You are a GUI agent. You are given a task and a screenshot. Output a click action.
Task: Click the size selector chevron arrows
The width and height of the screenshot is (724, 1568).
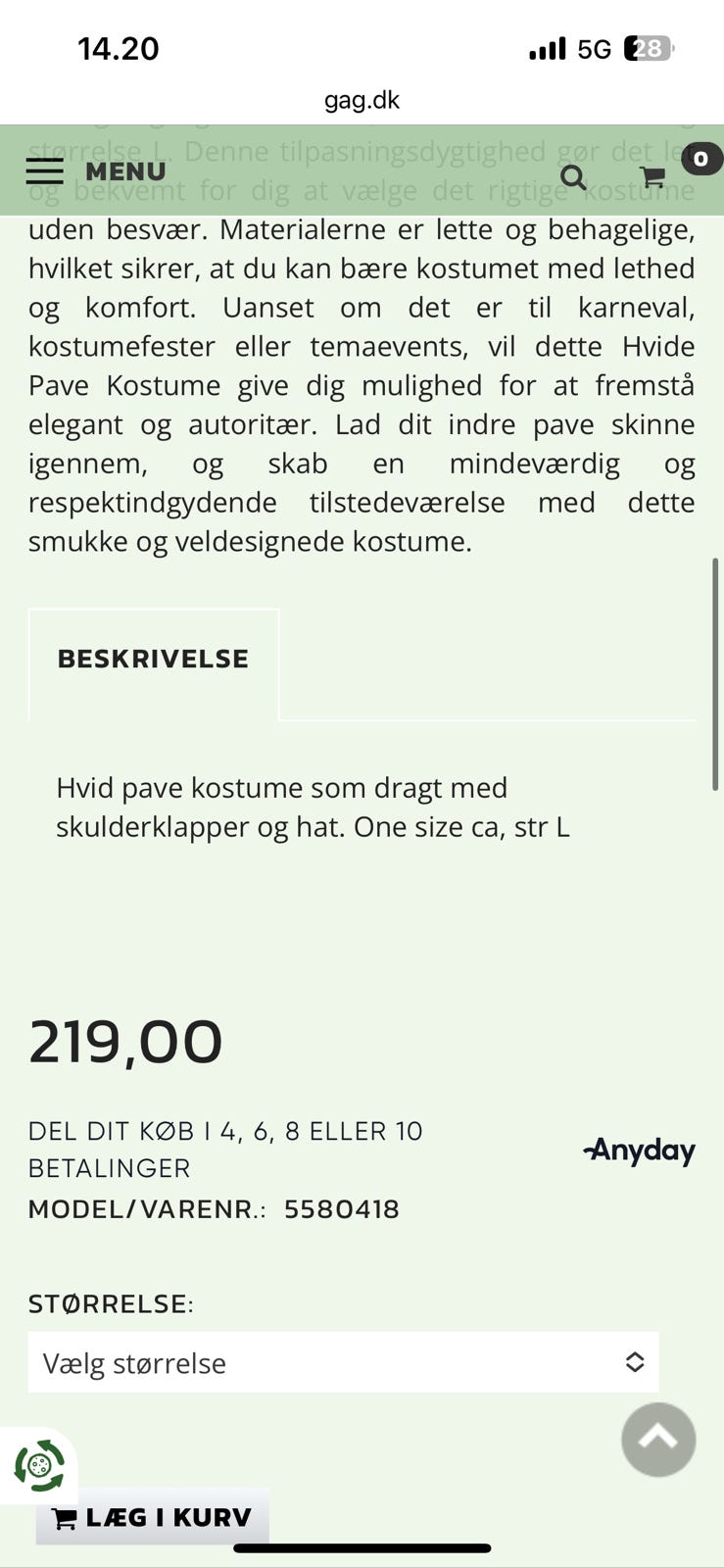coord(634,1362)
